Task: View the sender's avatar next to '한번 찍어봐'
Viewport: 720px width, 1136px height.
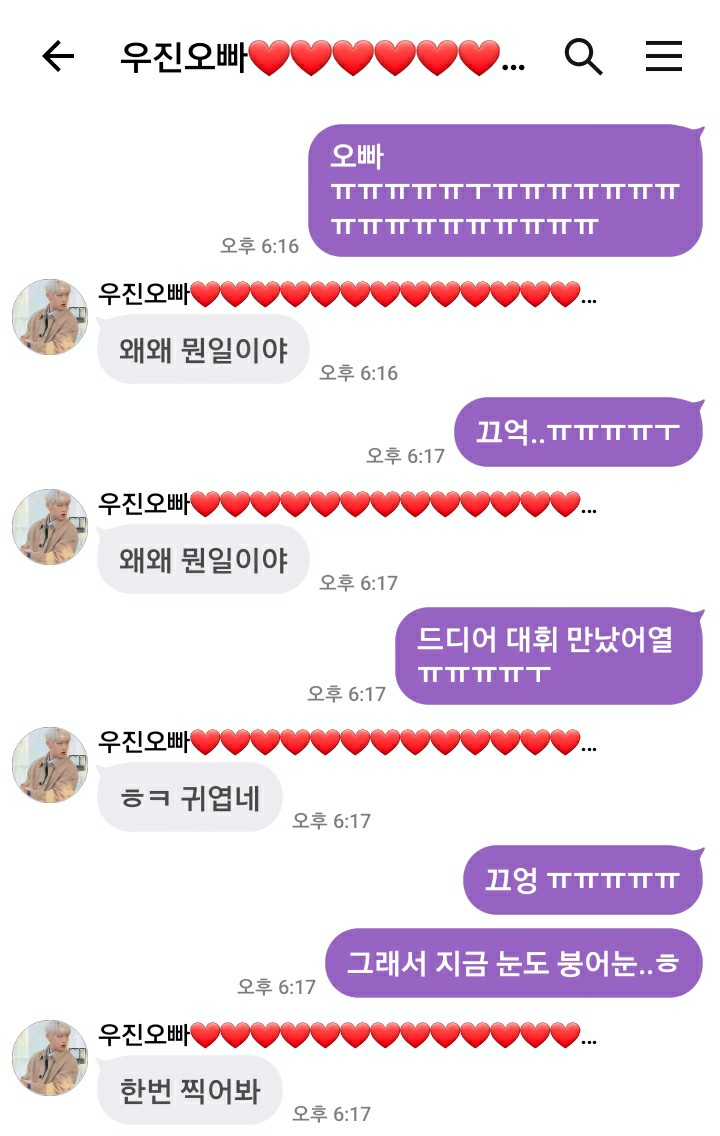Action: coord(50,1058)
